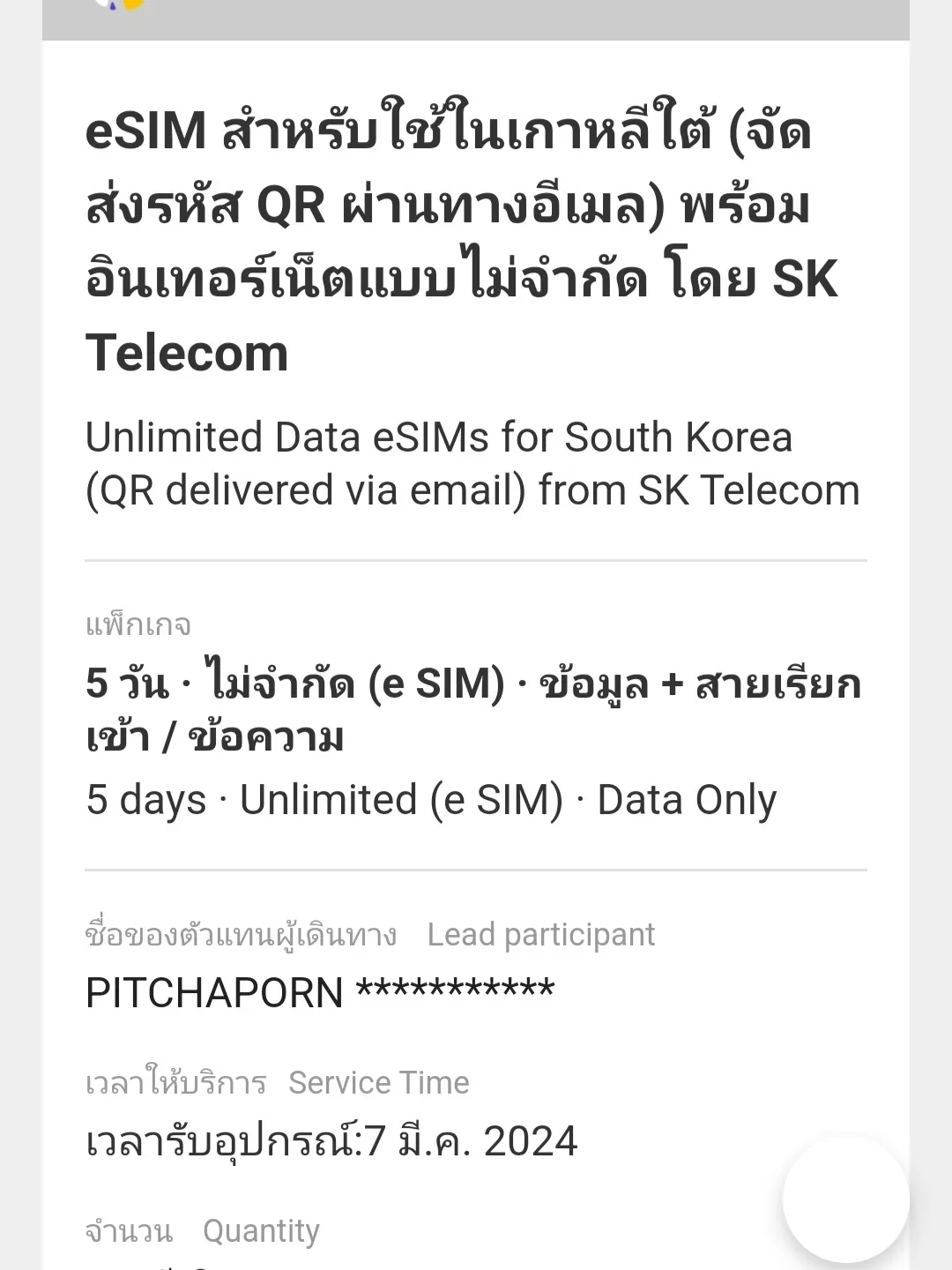Open the Service Time section

point(379,1082)
